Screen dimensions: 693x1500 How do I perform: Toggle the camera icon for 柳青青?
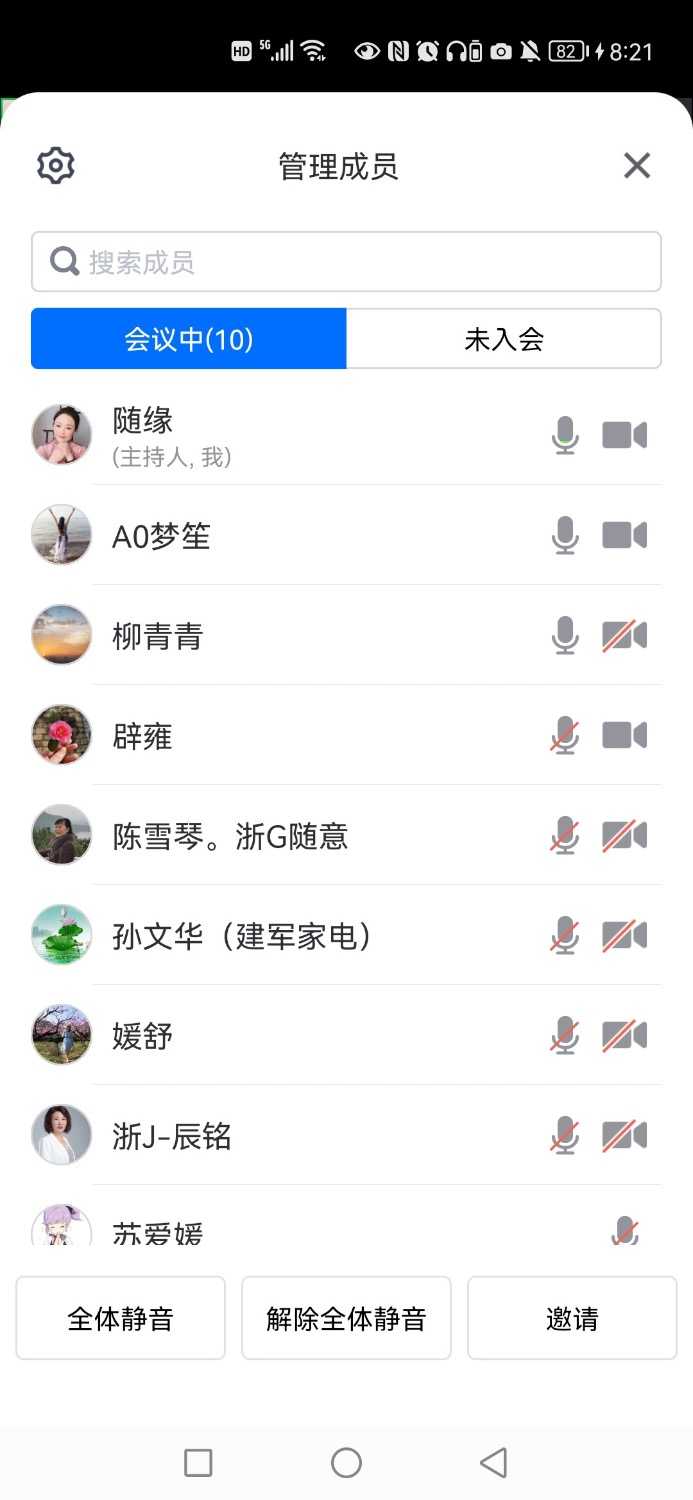click(x=625, y=635)
